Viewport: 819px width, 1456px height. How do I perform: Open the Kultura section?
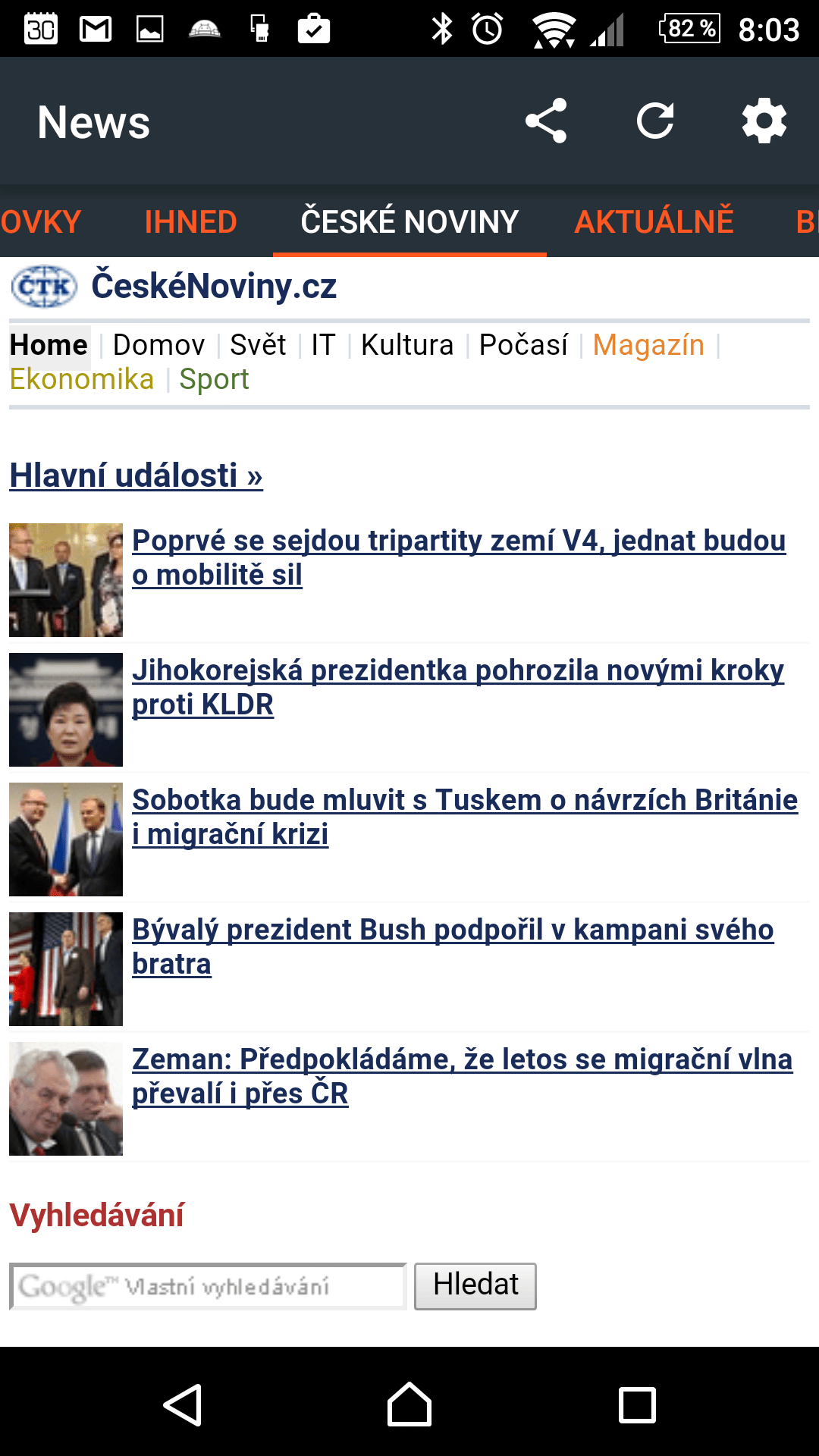(x=407, y=345)
